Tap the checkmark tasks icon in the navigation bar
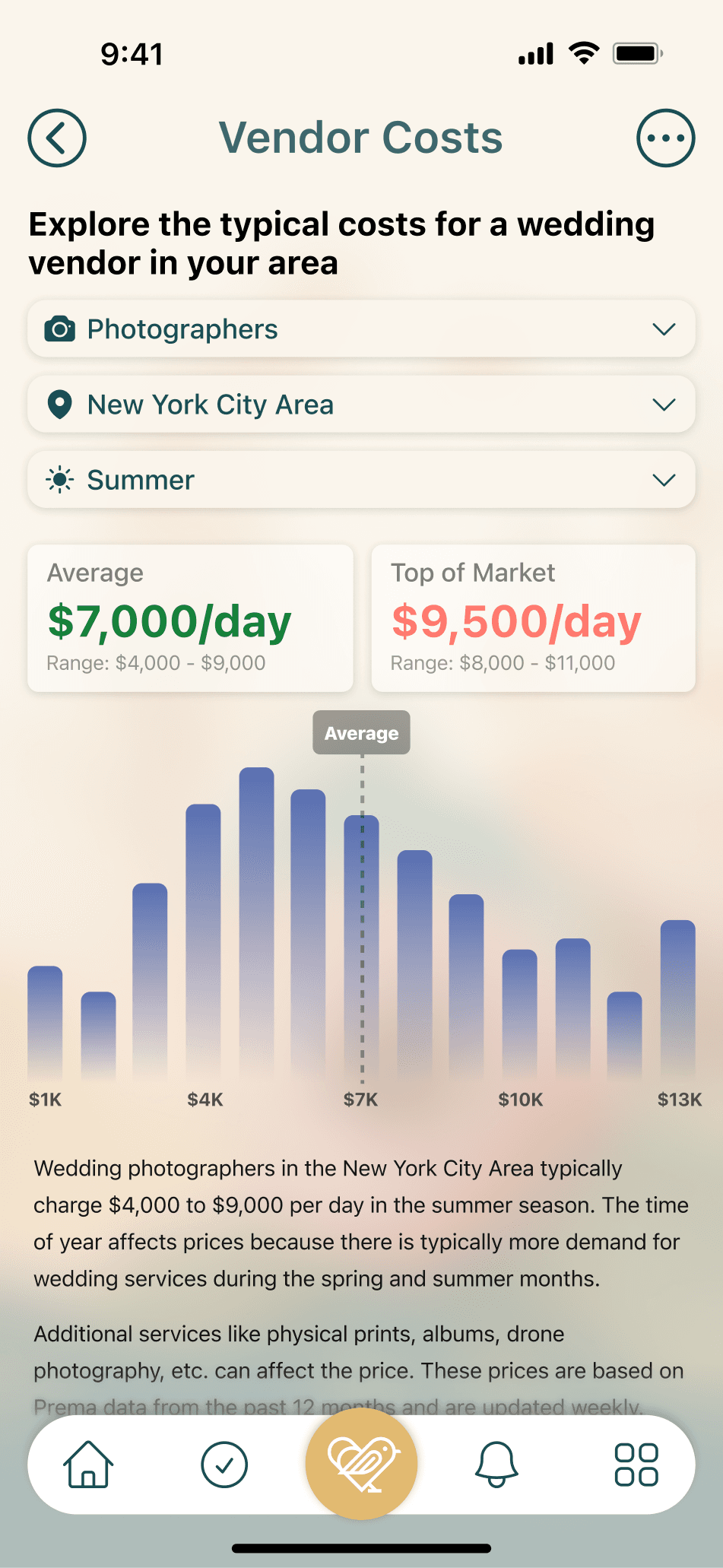 [x=224, y=1464]
